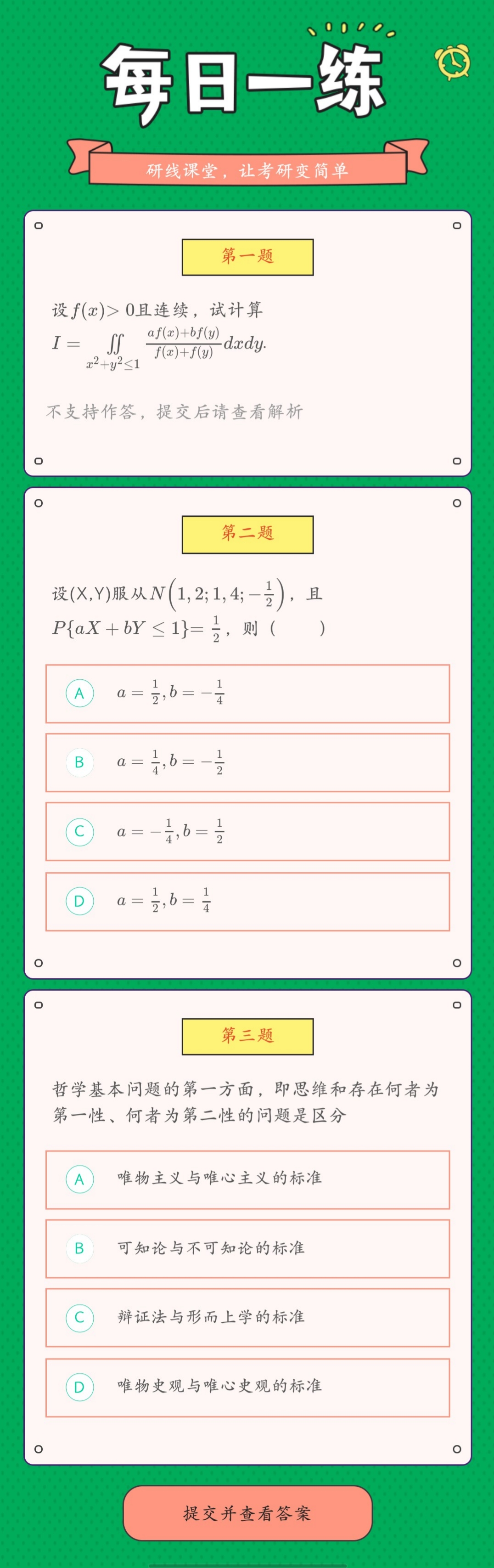Choose 唯物史观与唯心史观的标准 option
The width and height of the screenshot is (494, 1568).
(x=247, y=1387)
